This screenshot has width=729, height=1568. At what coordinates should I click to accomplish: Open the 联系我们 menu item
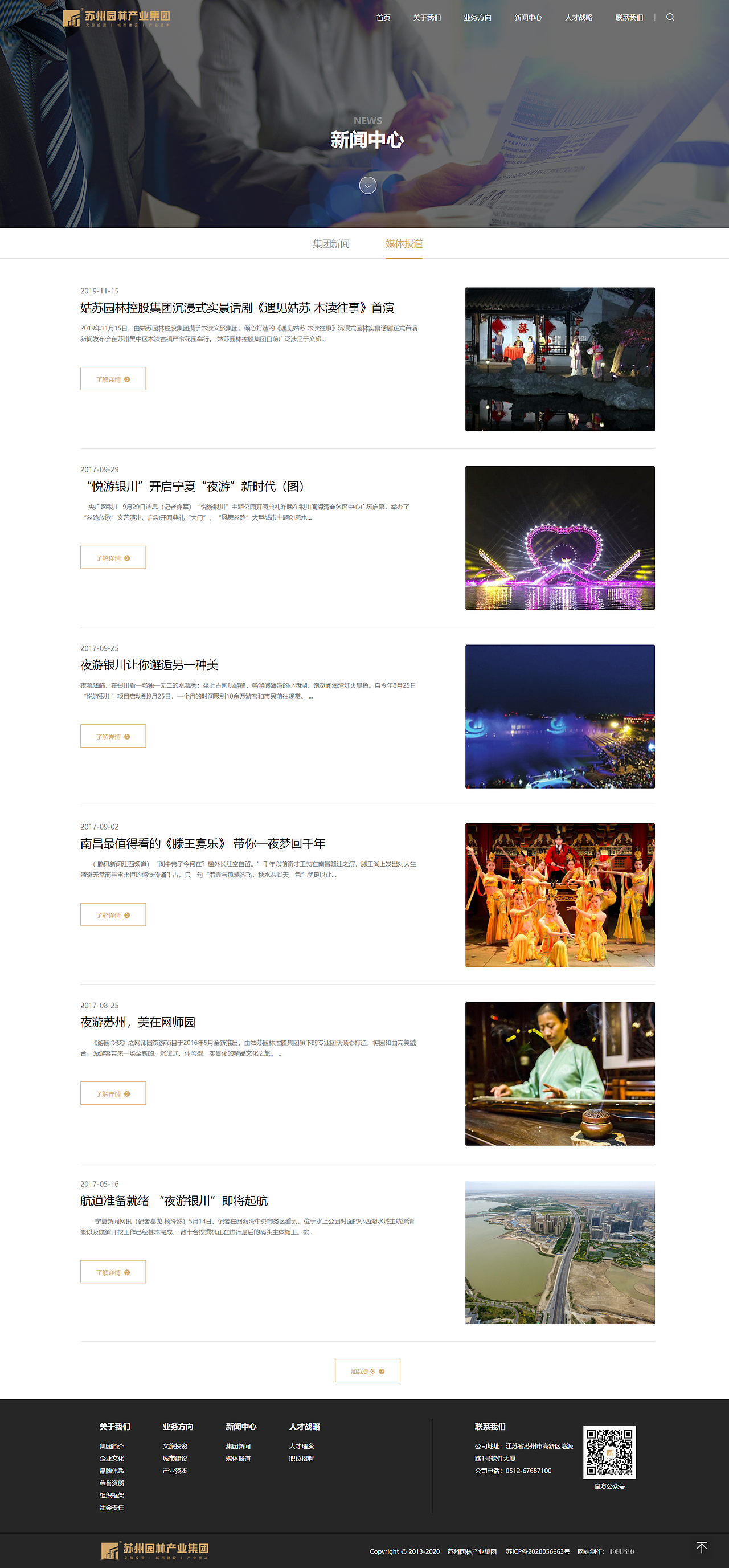[x=629, y=18]
